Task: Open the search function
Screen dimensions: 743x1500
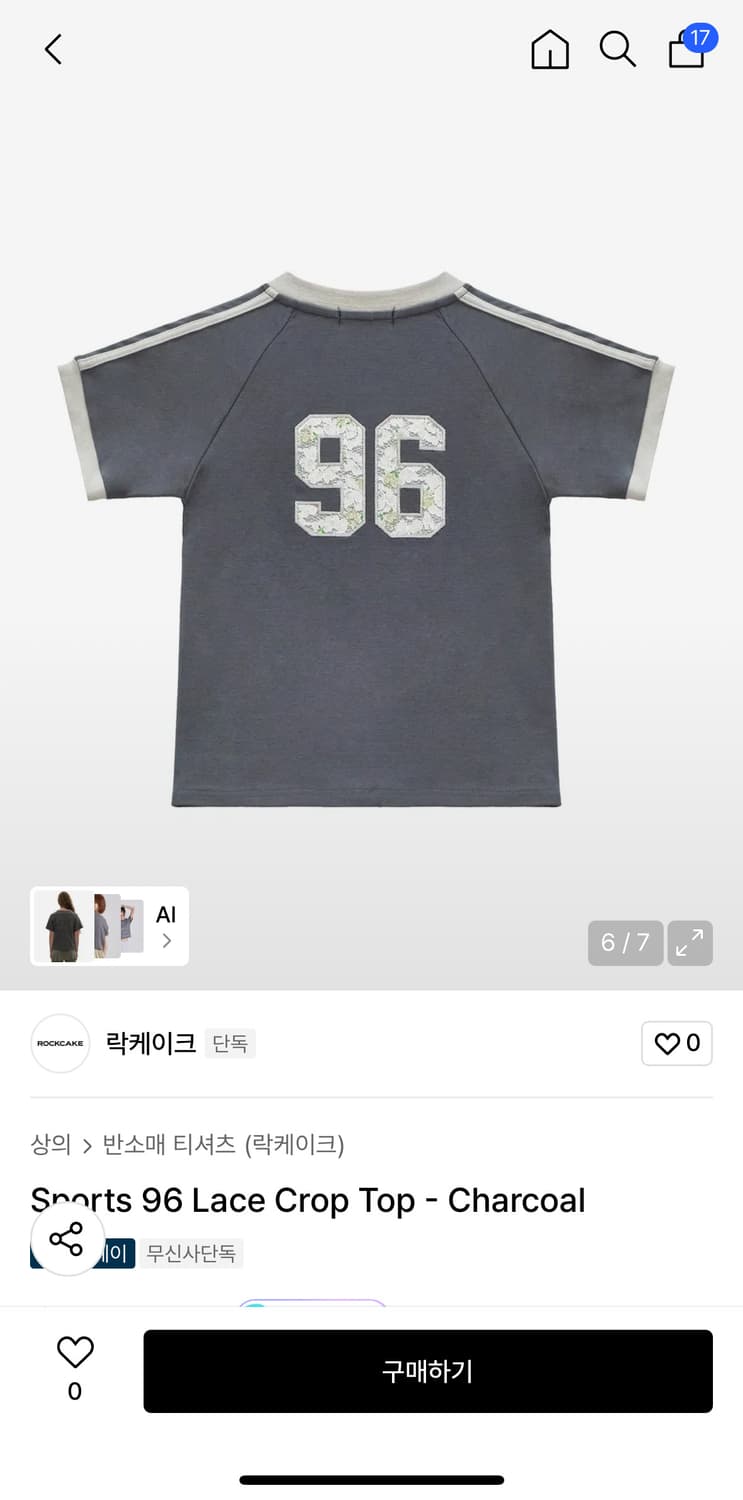Action: [x=617, y=49]
